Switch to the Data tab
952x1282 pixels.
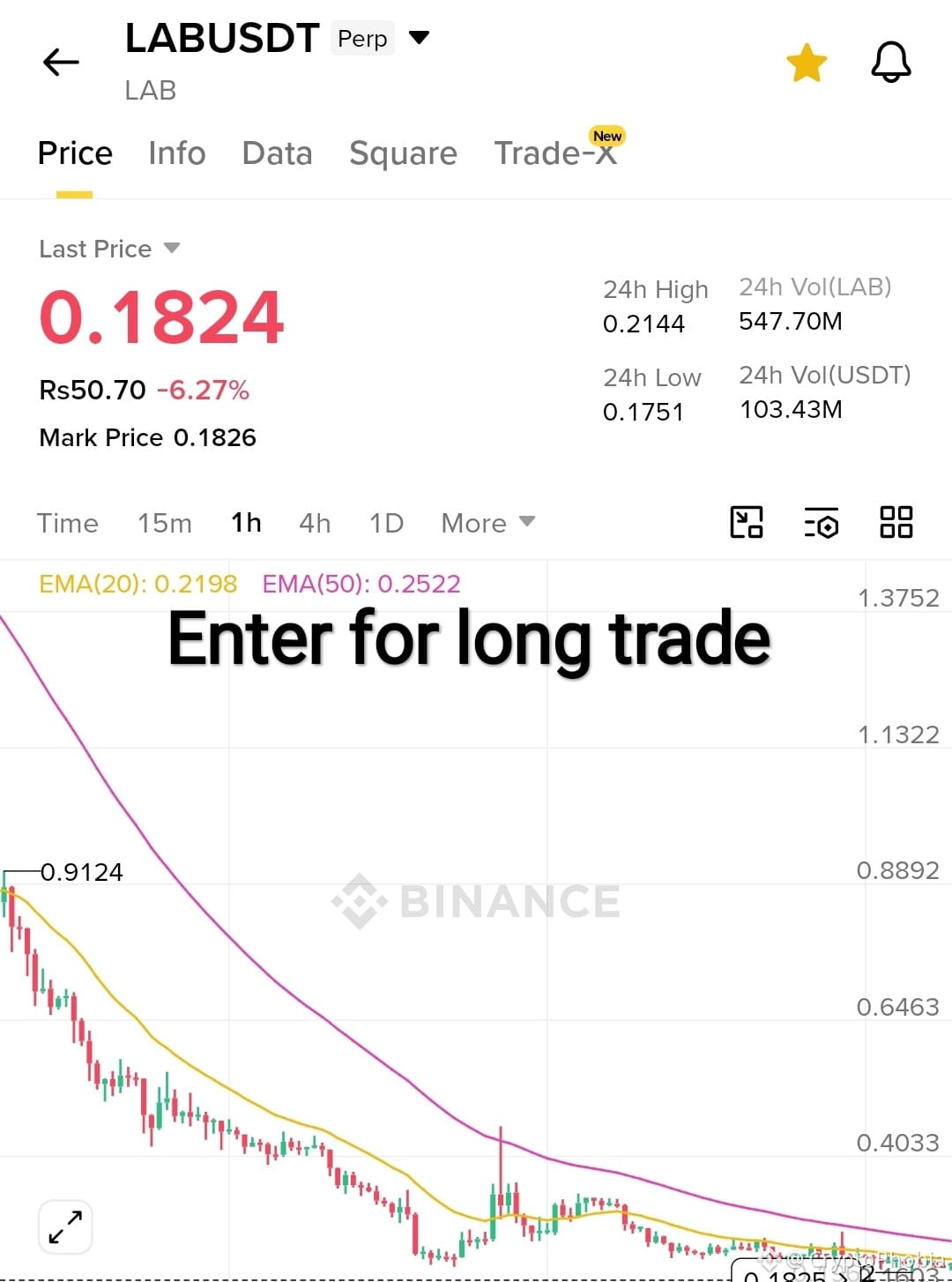point(277,153)
